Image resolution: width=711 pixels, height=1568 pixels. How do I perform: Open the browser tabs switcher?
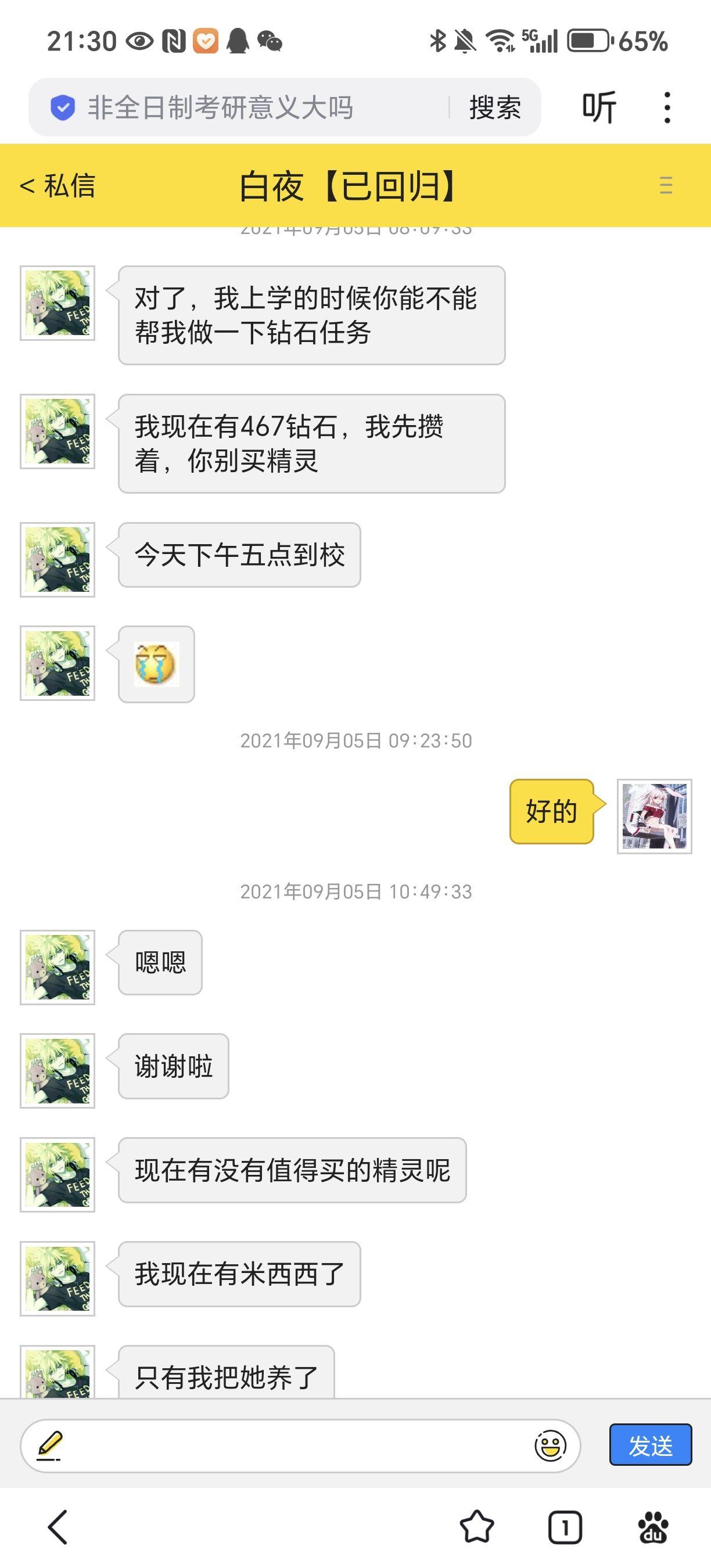pyautogui.click(x=565, y=1527)
